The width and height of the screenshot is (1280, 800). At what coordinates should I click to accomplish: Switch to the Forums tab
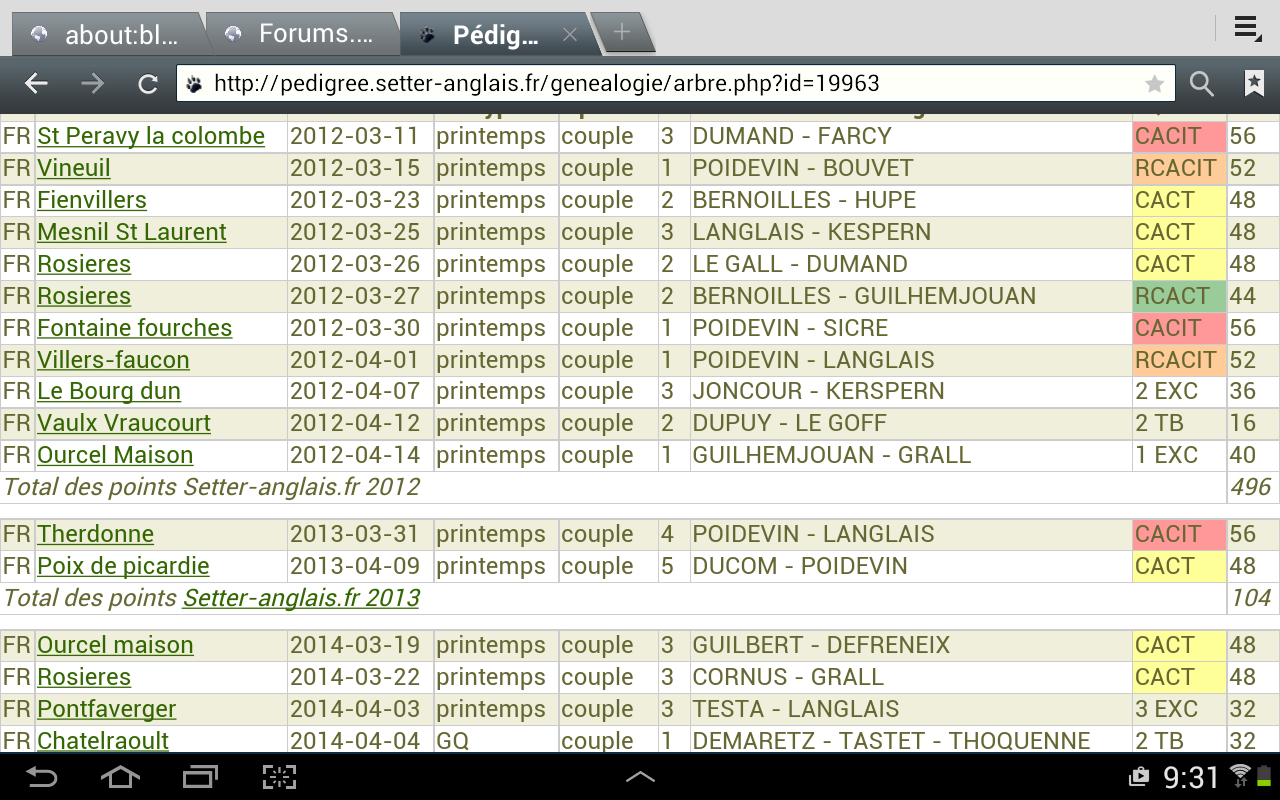pos(300,34)
